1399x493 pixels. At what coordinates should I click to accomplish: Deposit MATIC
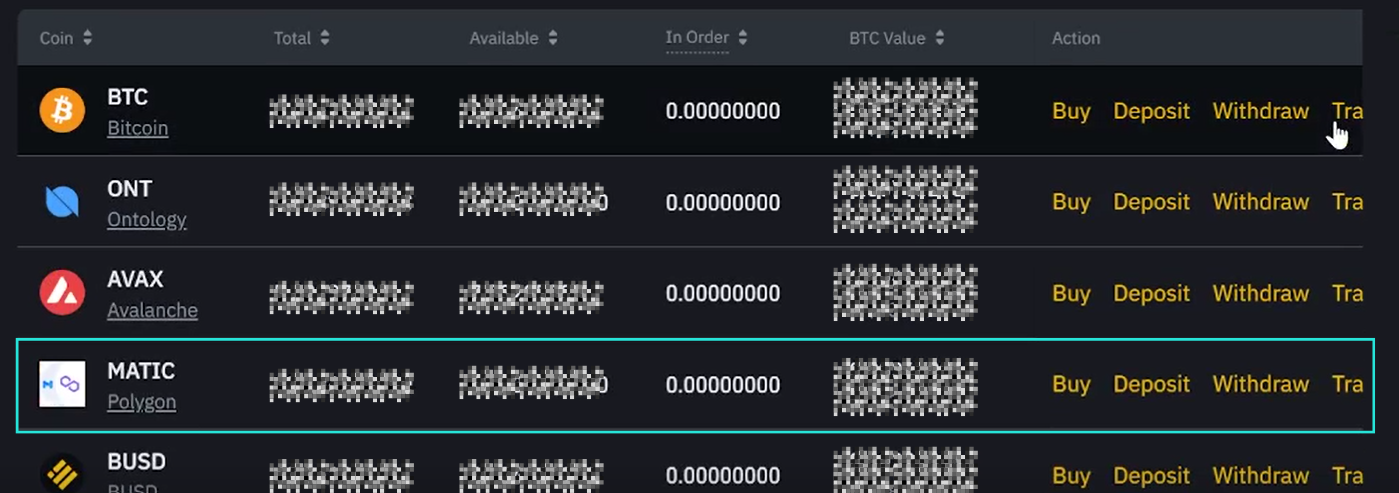point(1151,384)
